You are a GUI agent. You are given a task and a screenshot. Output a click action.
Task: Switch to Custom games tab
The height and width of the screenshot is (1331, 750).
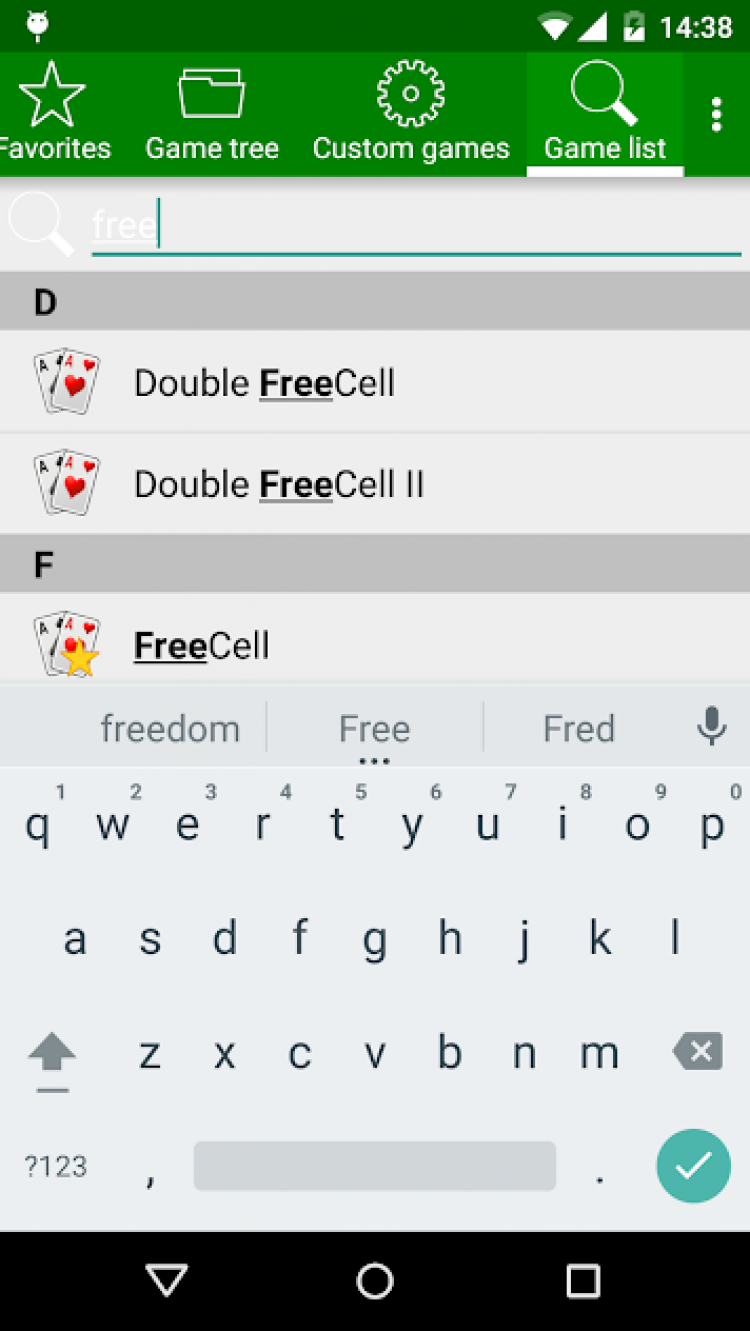[411, 113]
